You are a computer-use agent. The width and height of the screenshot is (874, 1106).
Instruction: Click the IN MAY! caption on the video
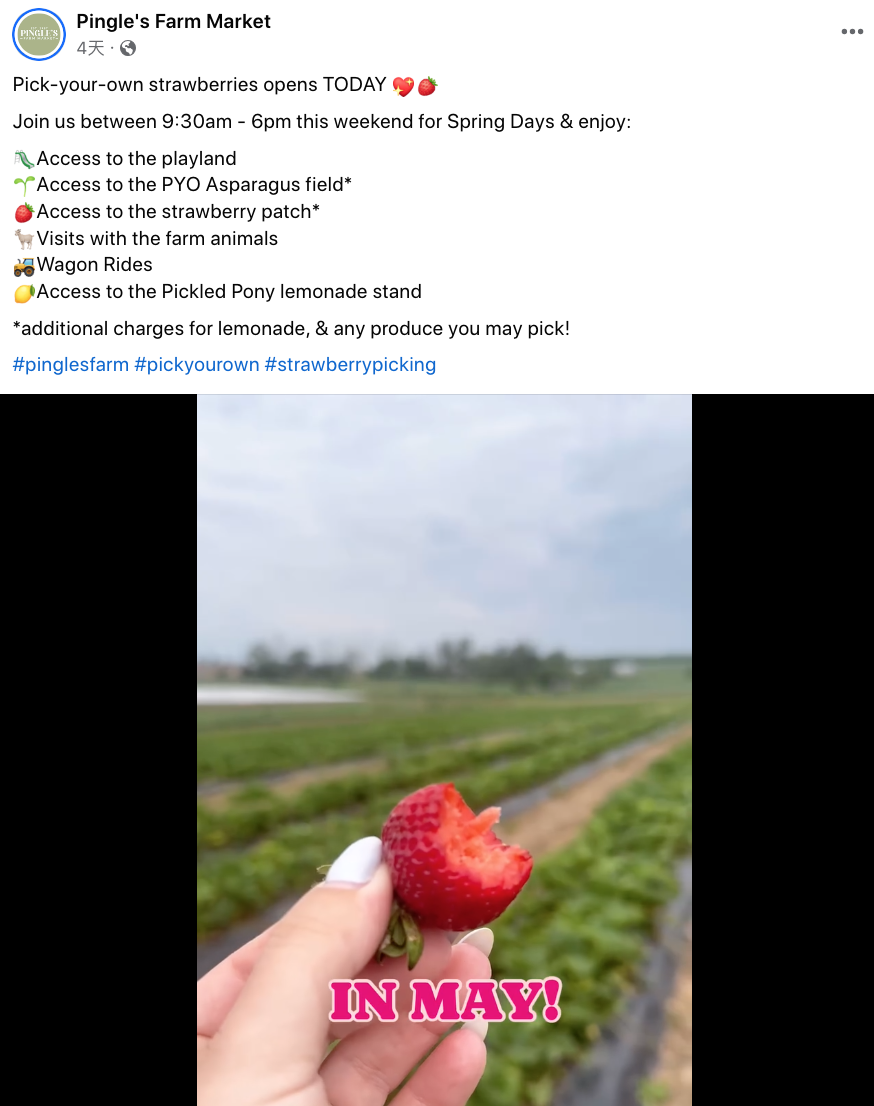(442, 1000)
